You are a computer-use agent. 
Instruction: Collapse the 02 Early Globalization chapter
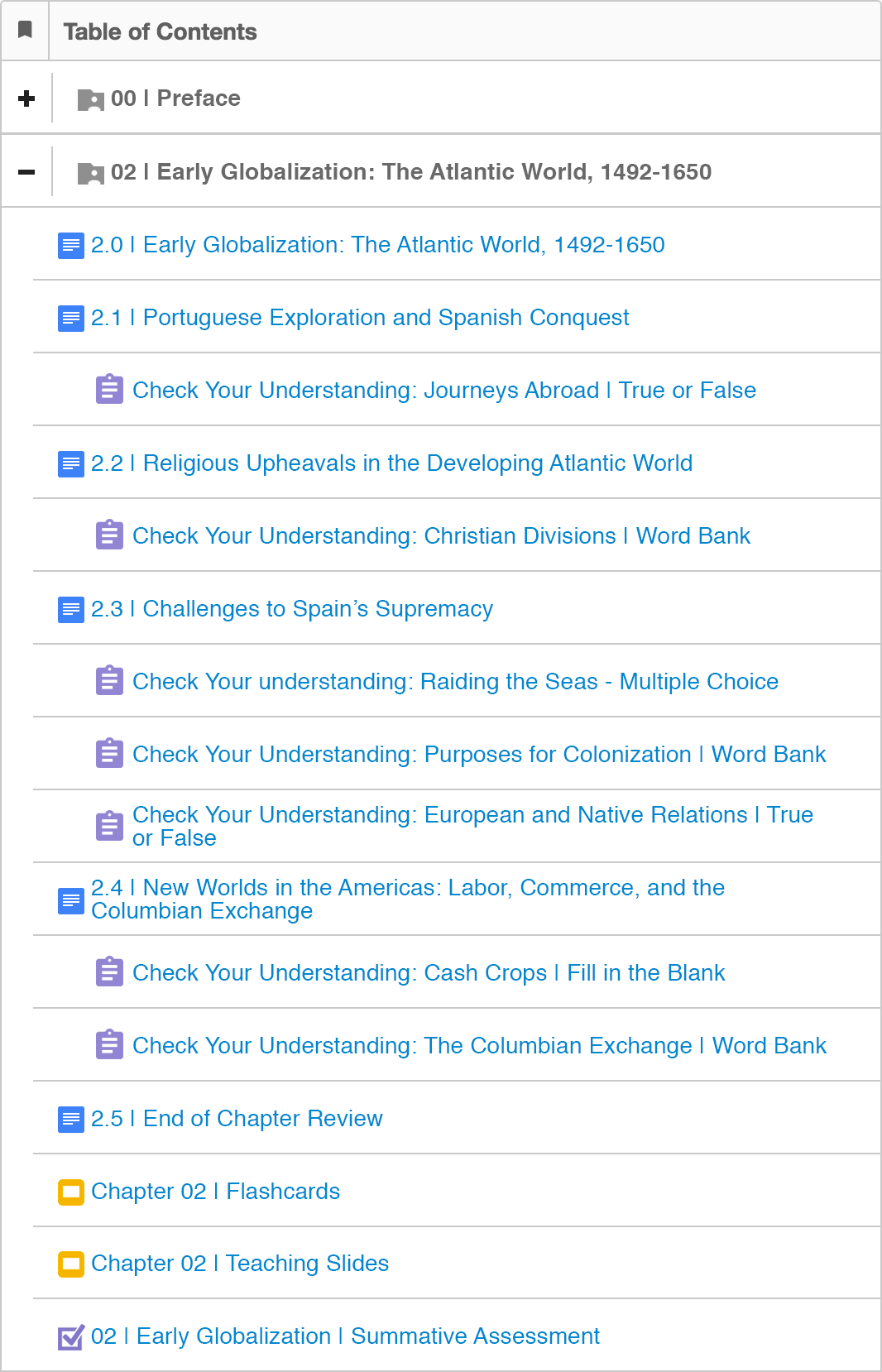coord(26,172)
